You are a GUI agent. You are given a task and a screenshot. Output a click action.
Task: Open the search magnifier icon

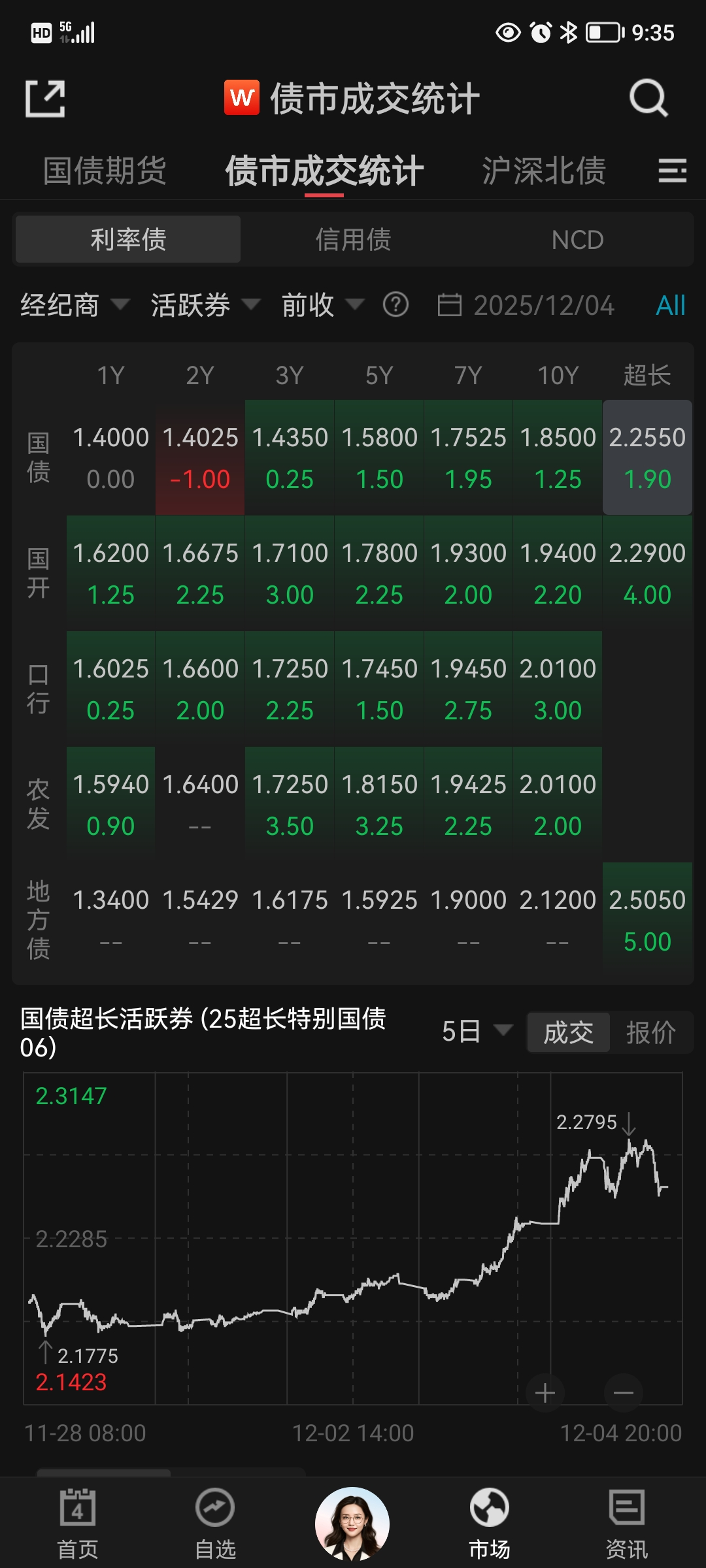pos(648,99)
